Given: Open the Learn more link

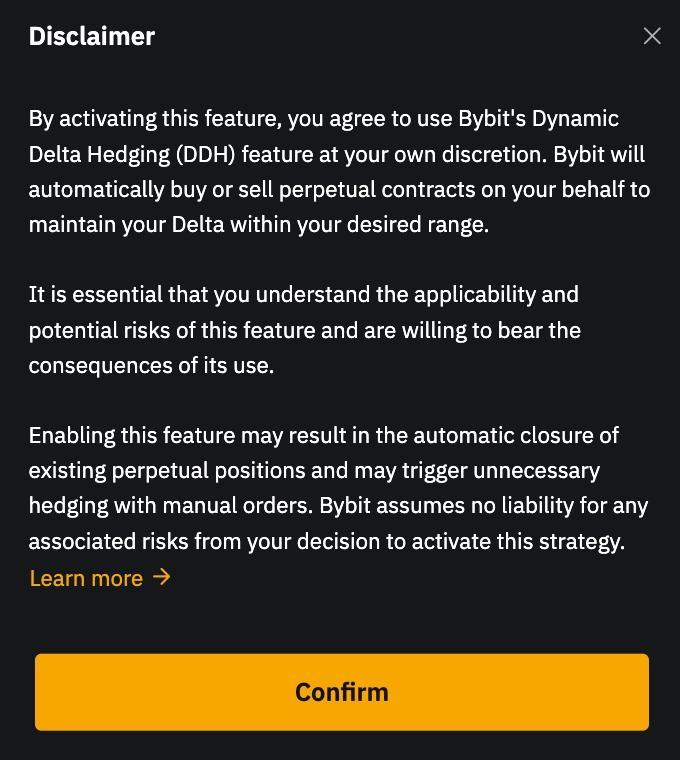Looking at the screenshot, I should click(x=99, y=578).
